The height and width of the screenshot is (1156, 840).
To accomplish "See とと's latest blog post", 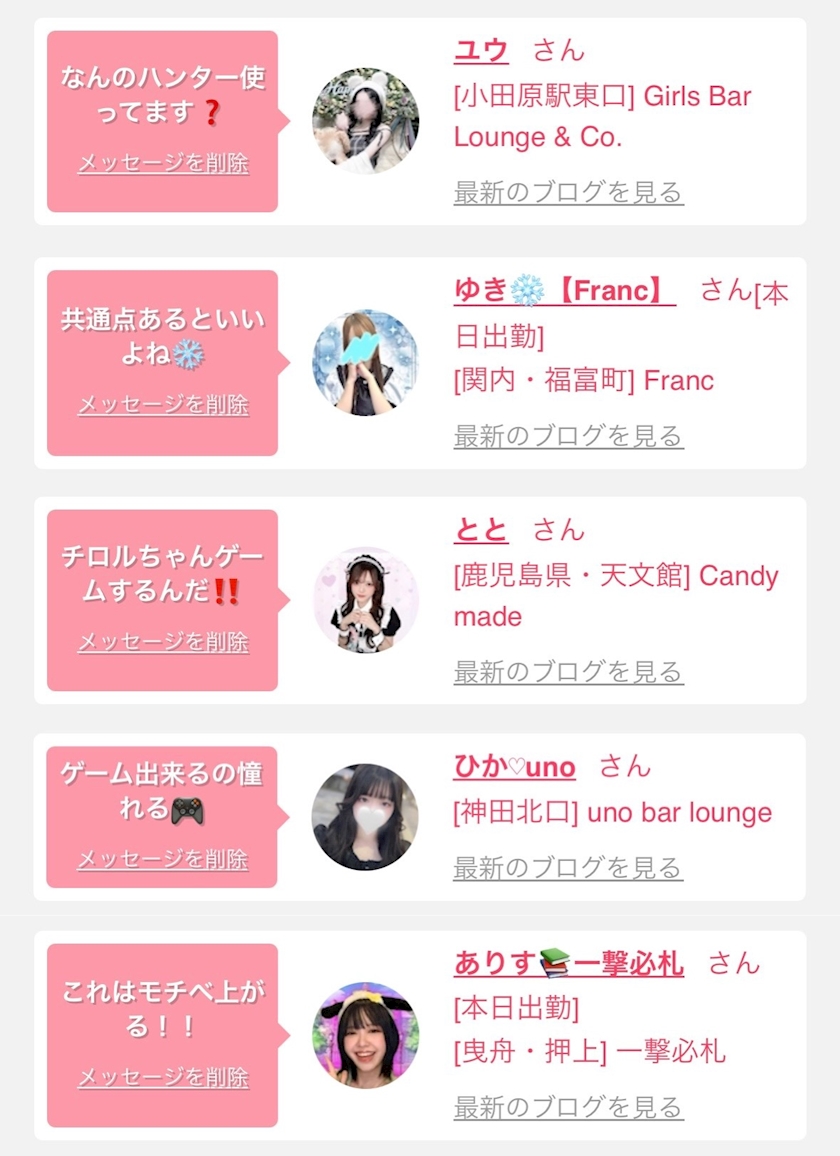I will tap(568, 672).
